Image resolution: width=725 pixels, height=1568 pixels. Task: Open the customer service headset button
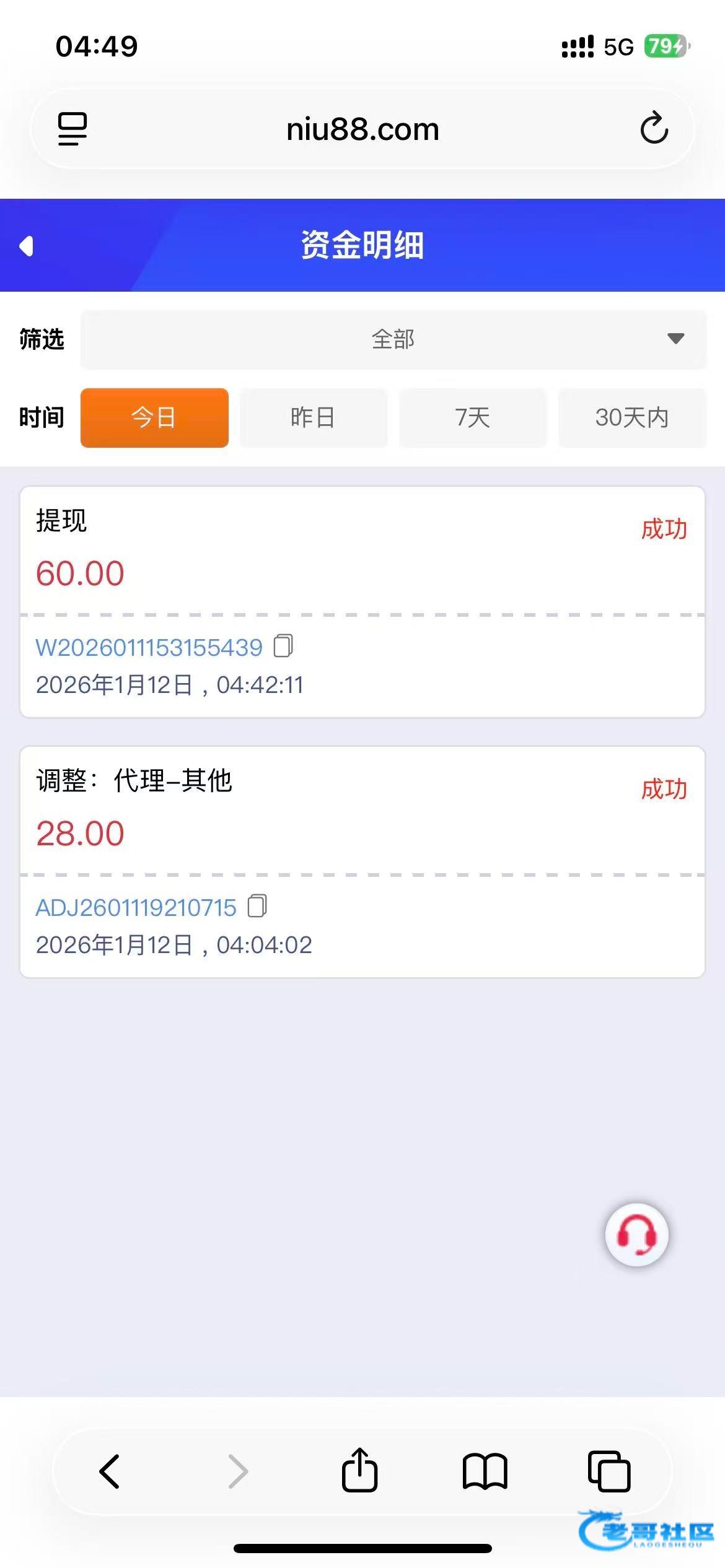point(636,1234)
